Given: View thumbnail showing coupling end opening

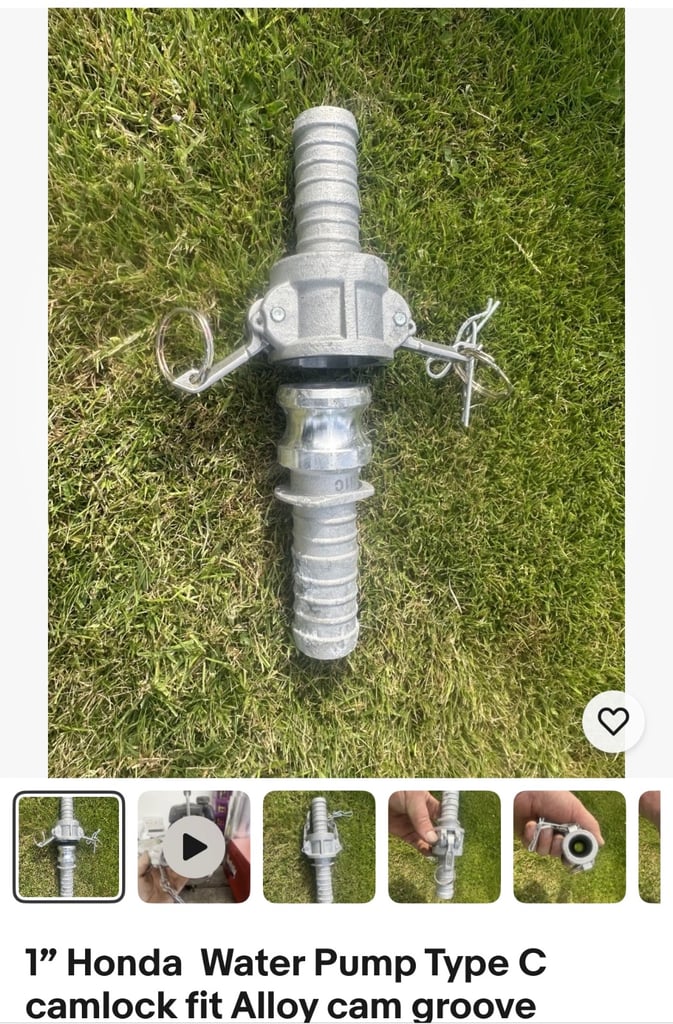Looking at the screenshot, I should point(569,847).
